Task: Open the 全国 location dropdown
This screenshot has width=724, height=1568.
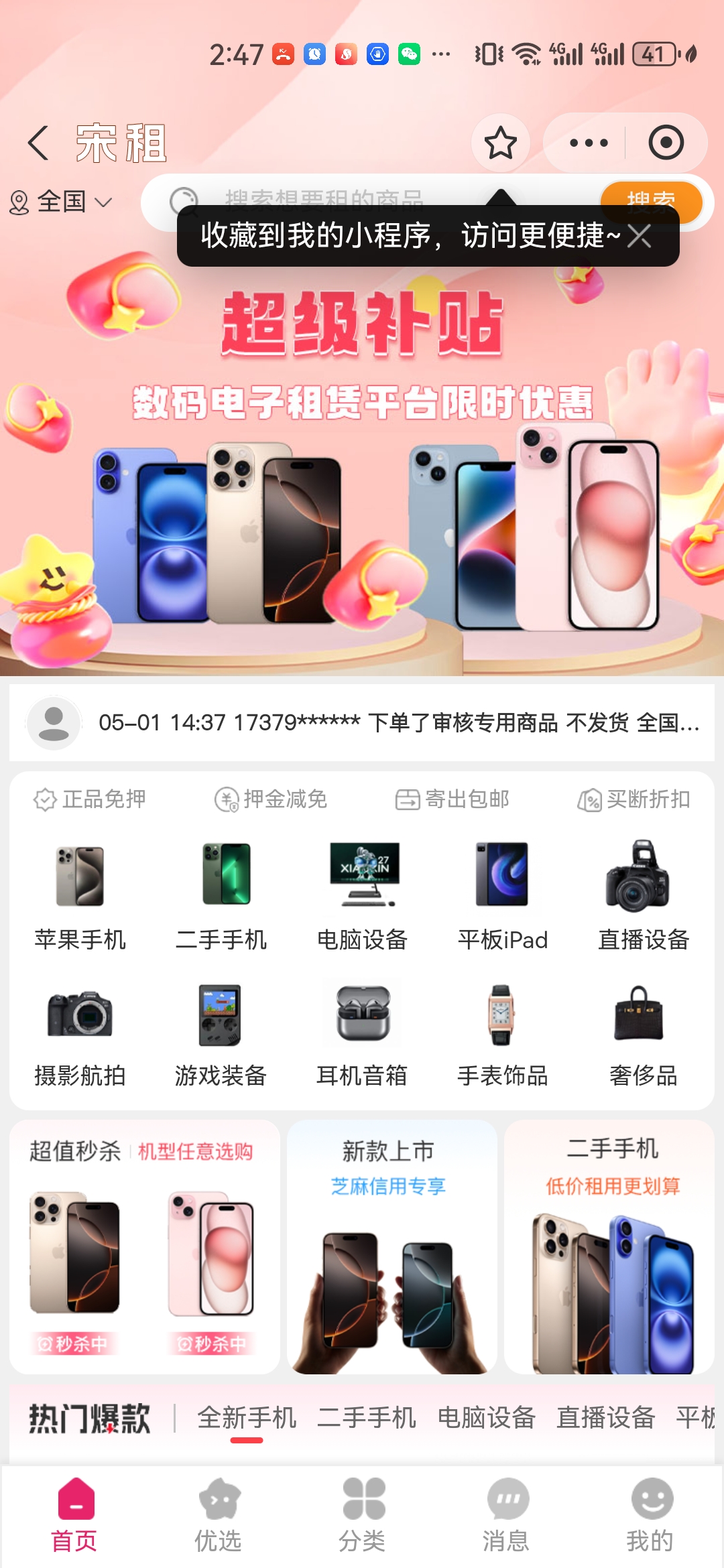Action: coord(60,202)
